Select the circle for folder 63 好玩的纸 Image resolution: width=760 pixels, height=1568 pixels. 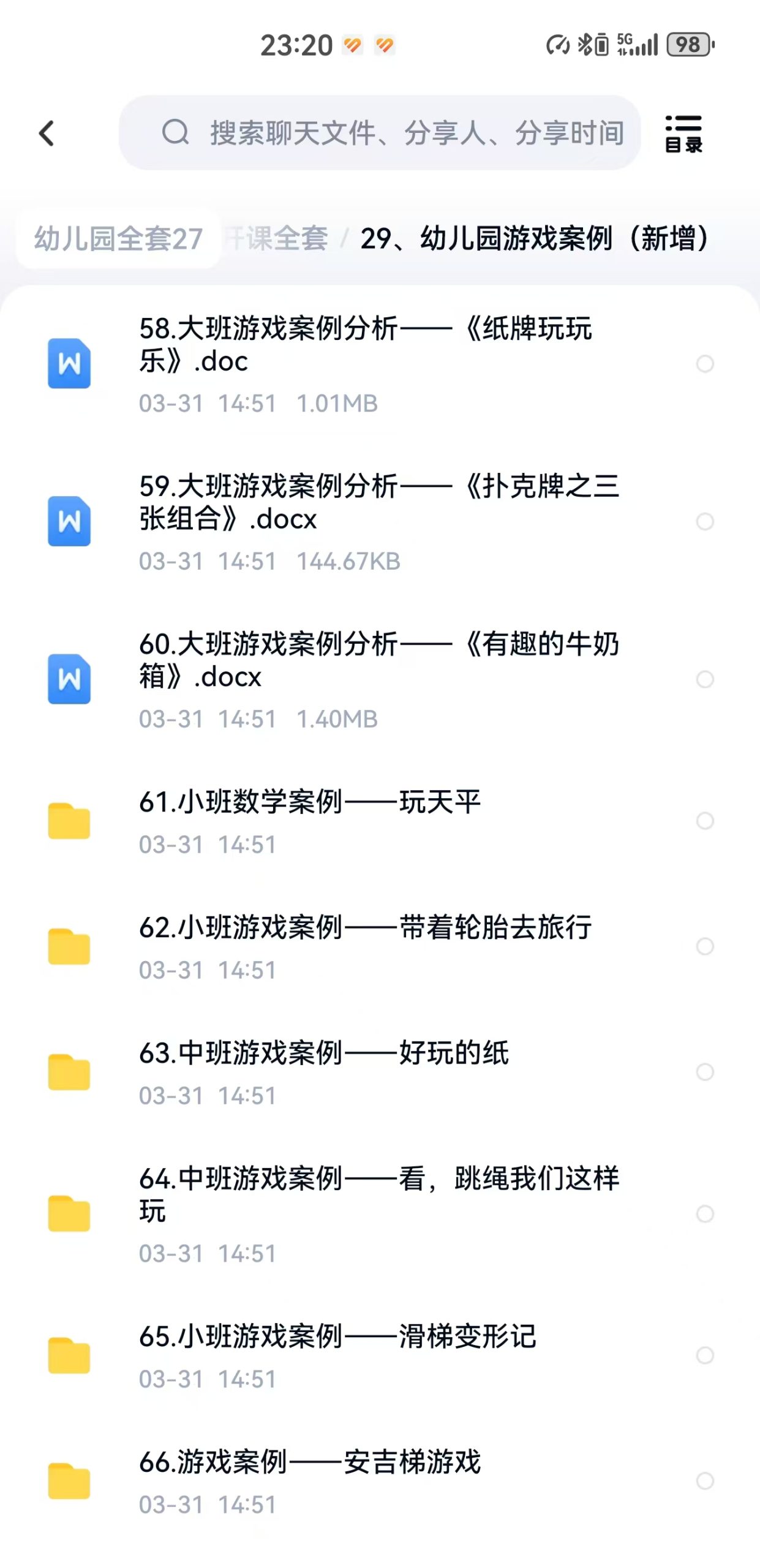coord(705,1072)
